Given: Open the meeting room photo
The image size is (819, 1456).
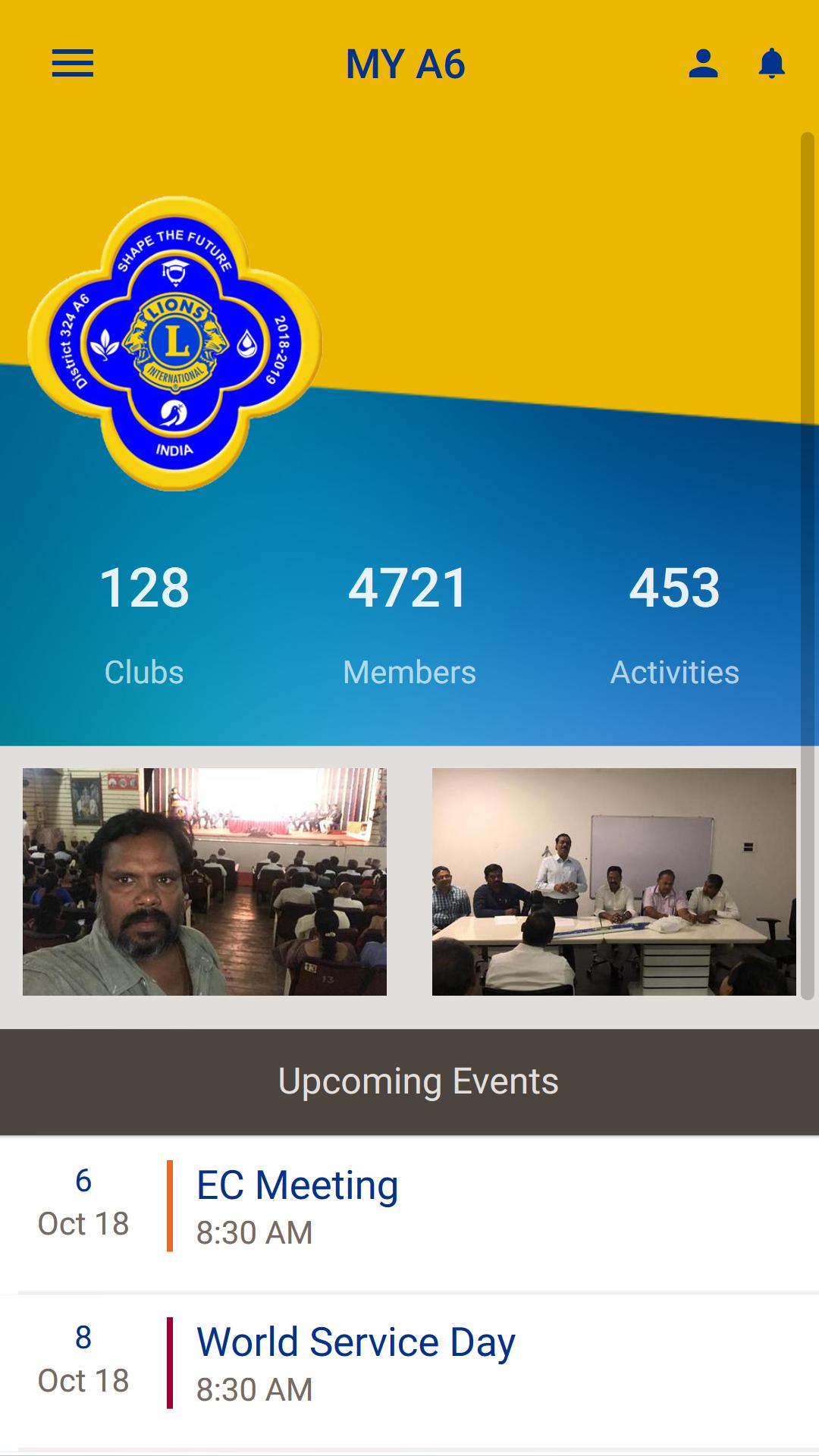Looking at the screenshot, I should (613, 881).
